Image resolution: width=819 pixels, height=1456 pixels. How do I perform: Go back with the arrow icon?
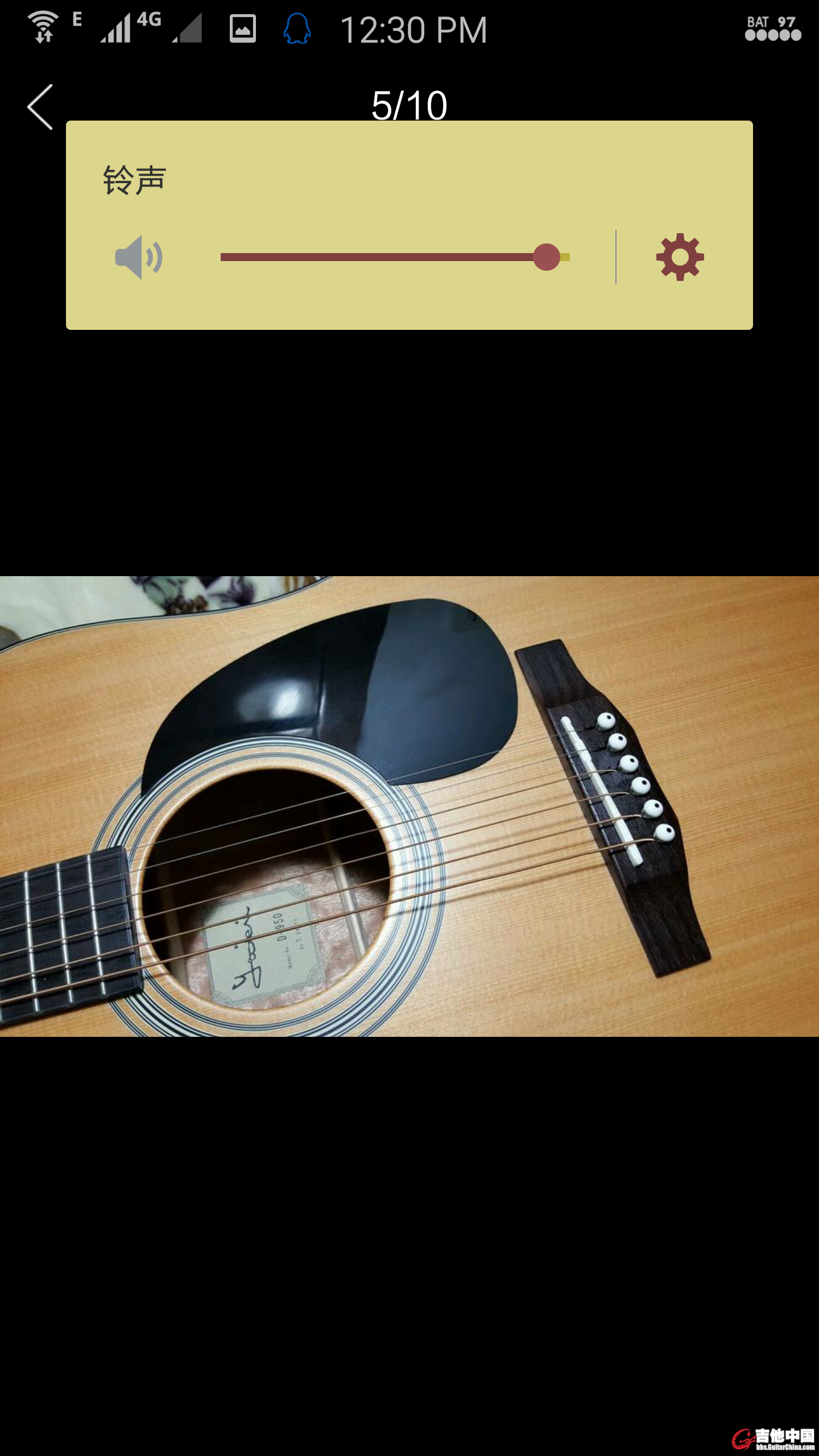(40, 107)
